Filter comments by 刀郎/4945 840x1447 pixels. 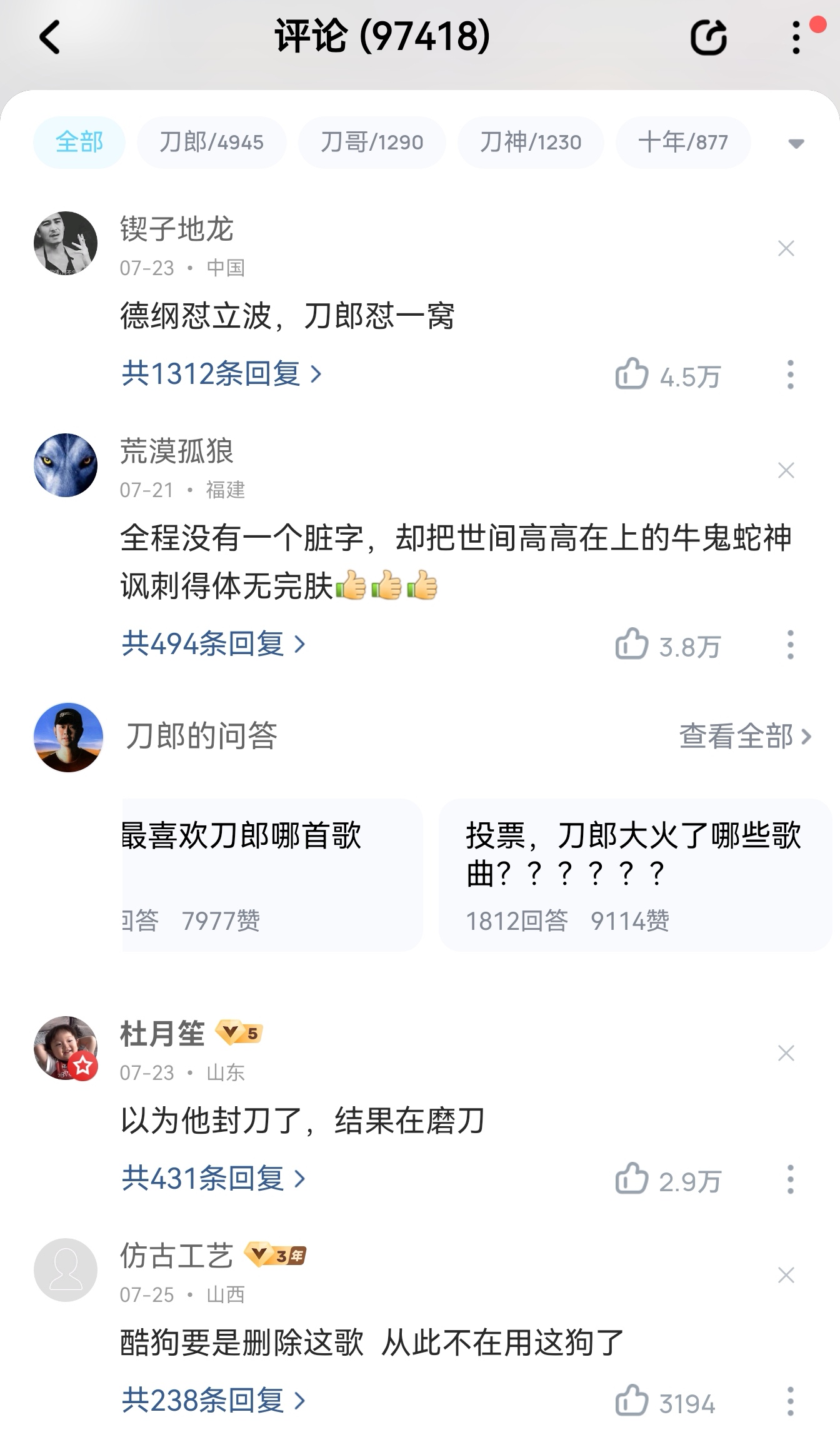point(211,143)
